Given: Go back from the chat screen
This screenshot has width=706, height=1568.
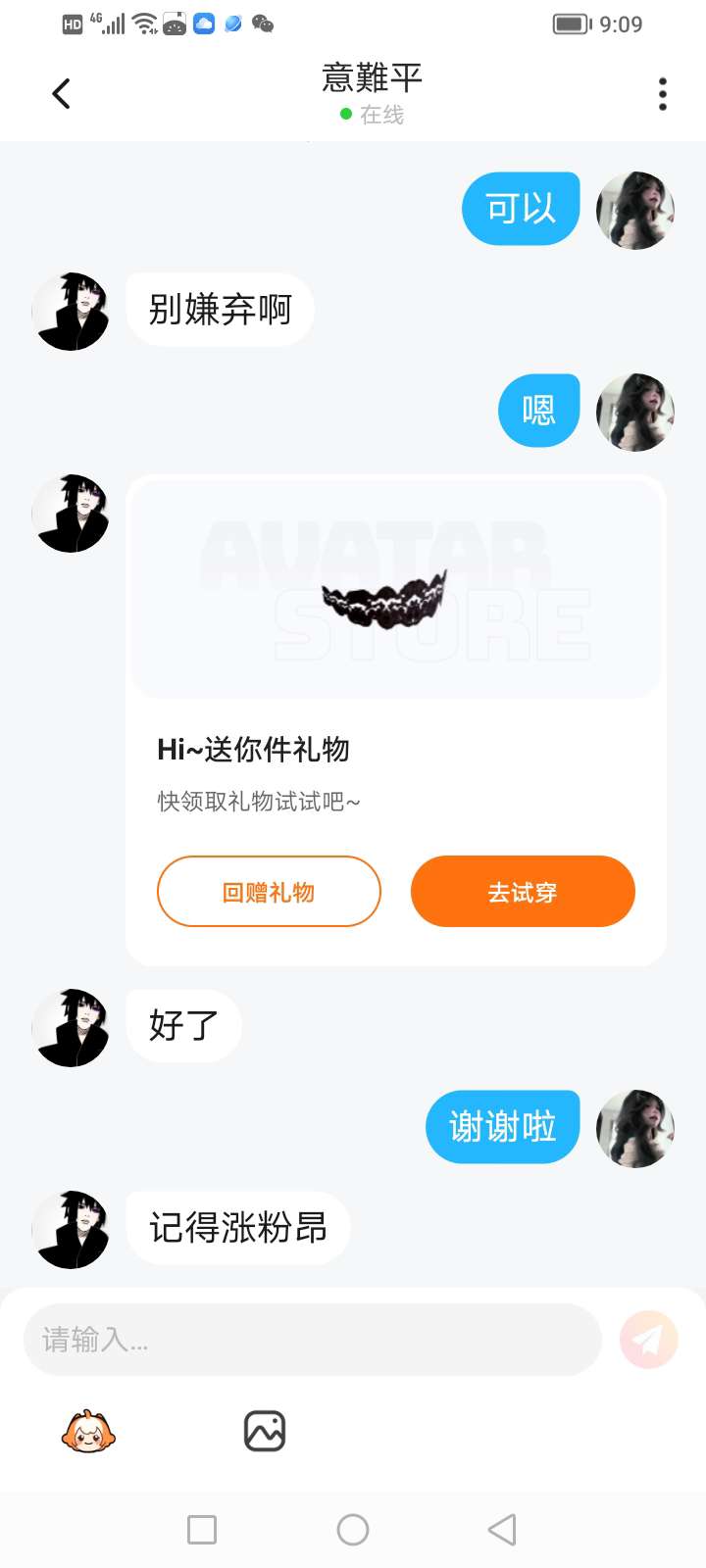Looking at the screenshot, I should tap(61, 94).
